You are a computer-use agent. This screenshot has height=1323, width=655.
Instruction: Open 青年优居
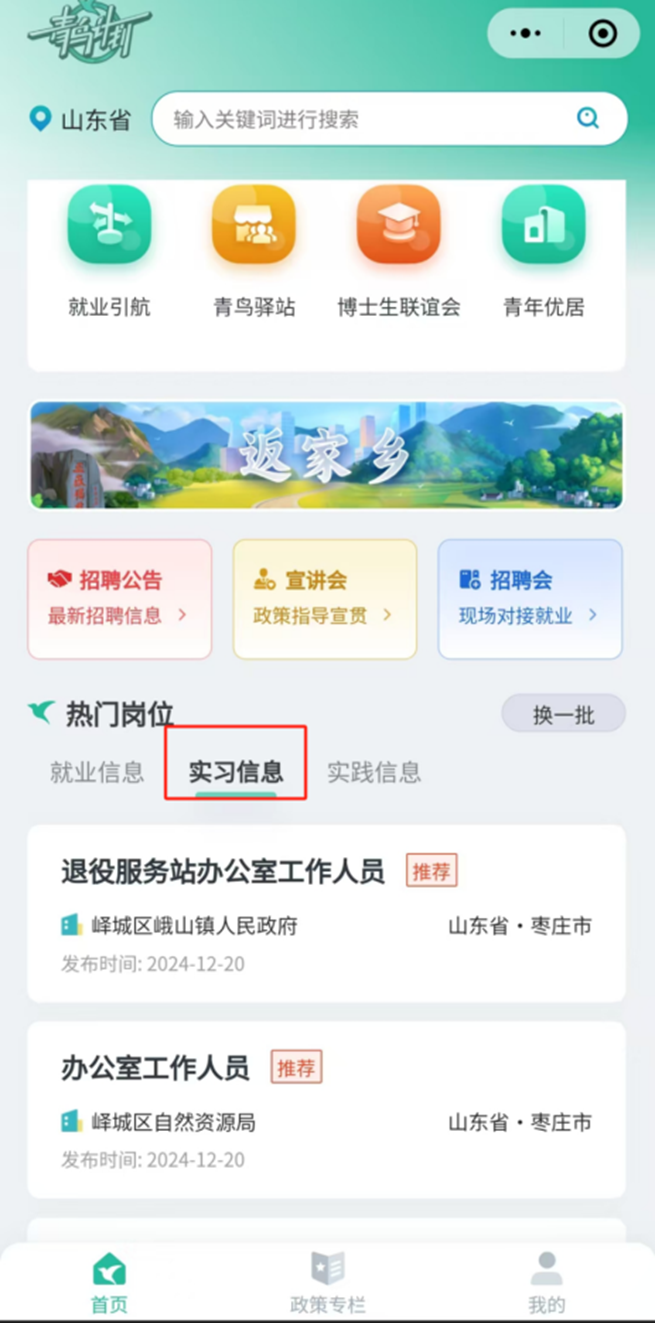543,251
